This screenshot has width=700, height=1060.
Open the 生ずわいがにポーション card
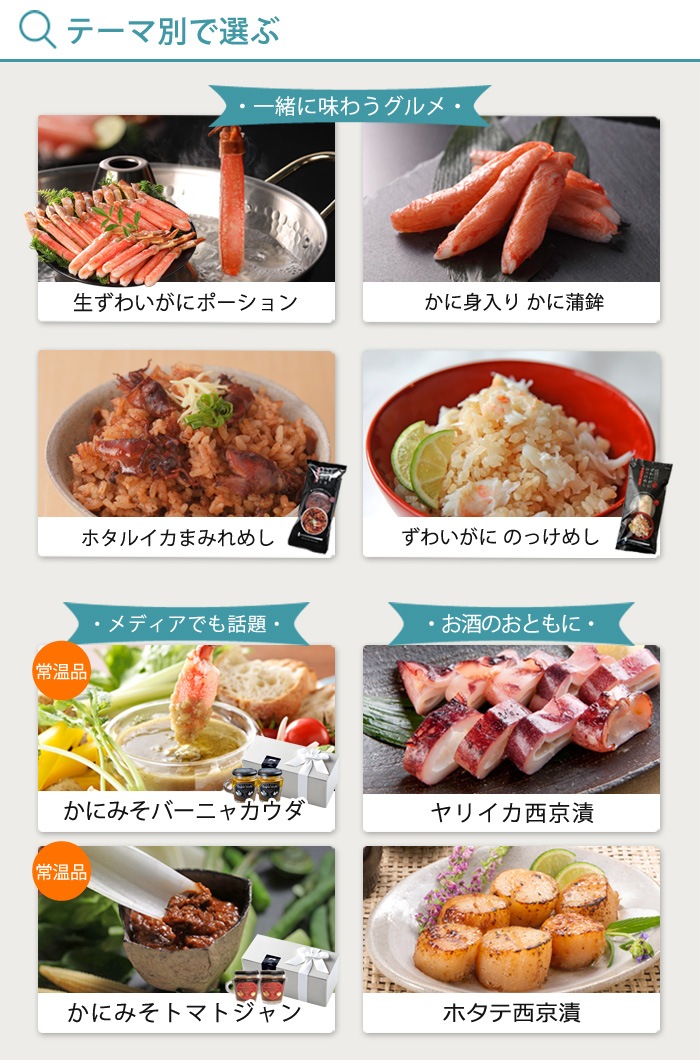coord(186,220)
